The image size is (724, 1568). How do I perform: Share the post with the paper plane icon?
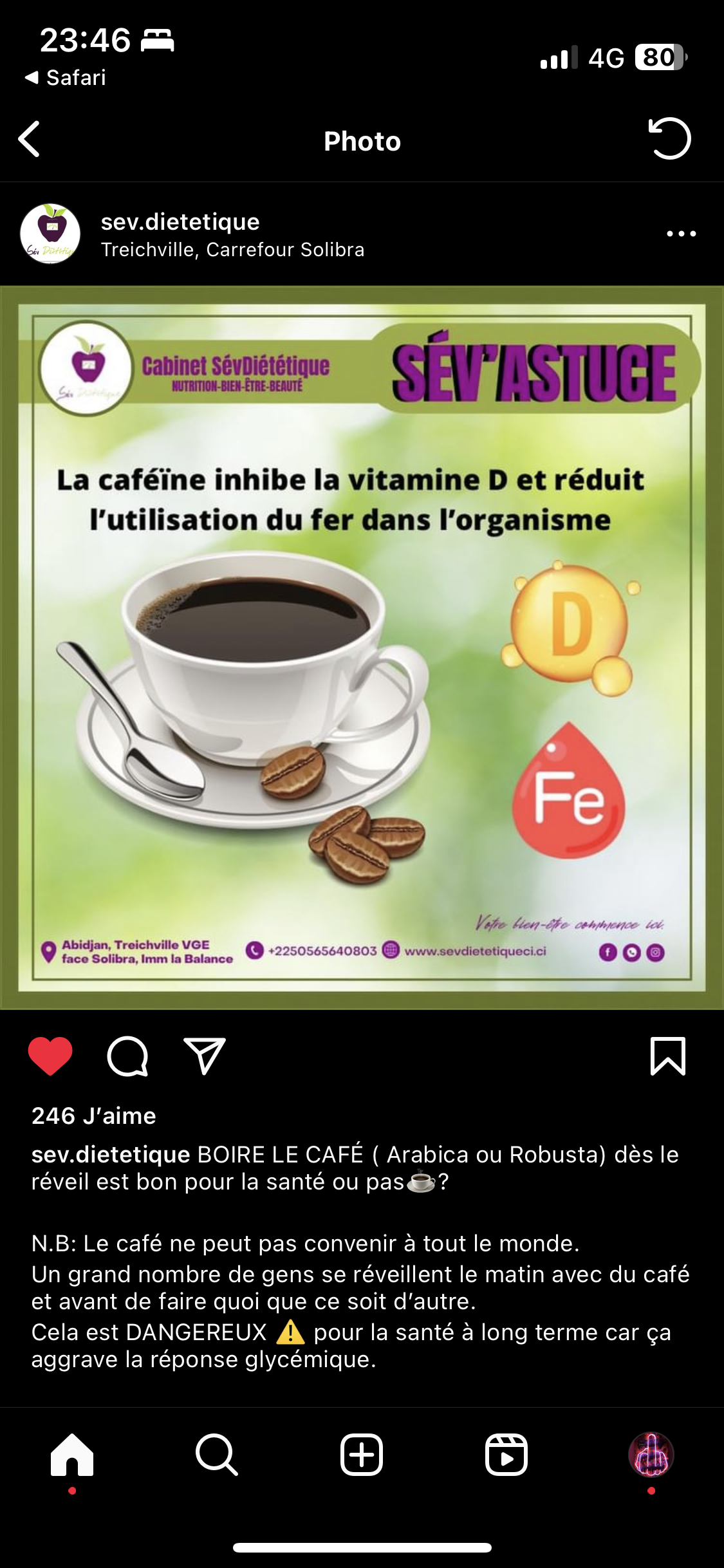205,1056
